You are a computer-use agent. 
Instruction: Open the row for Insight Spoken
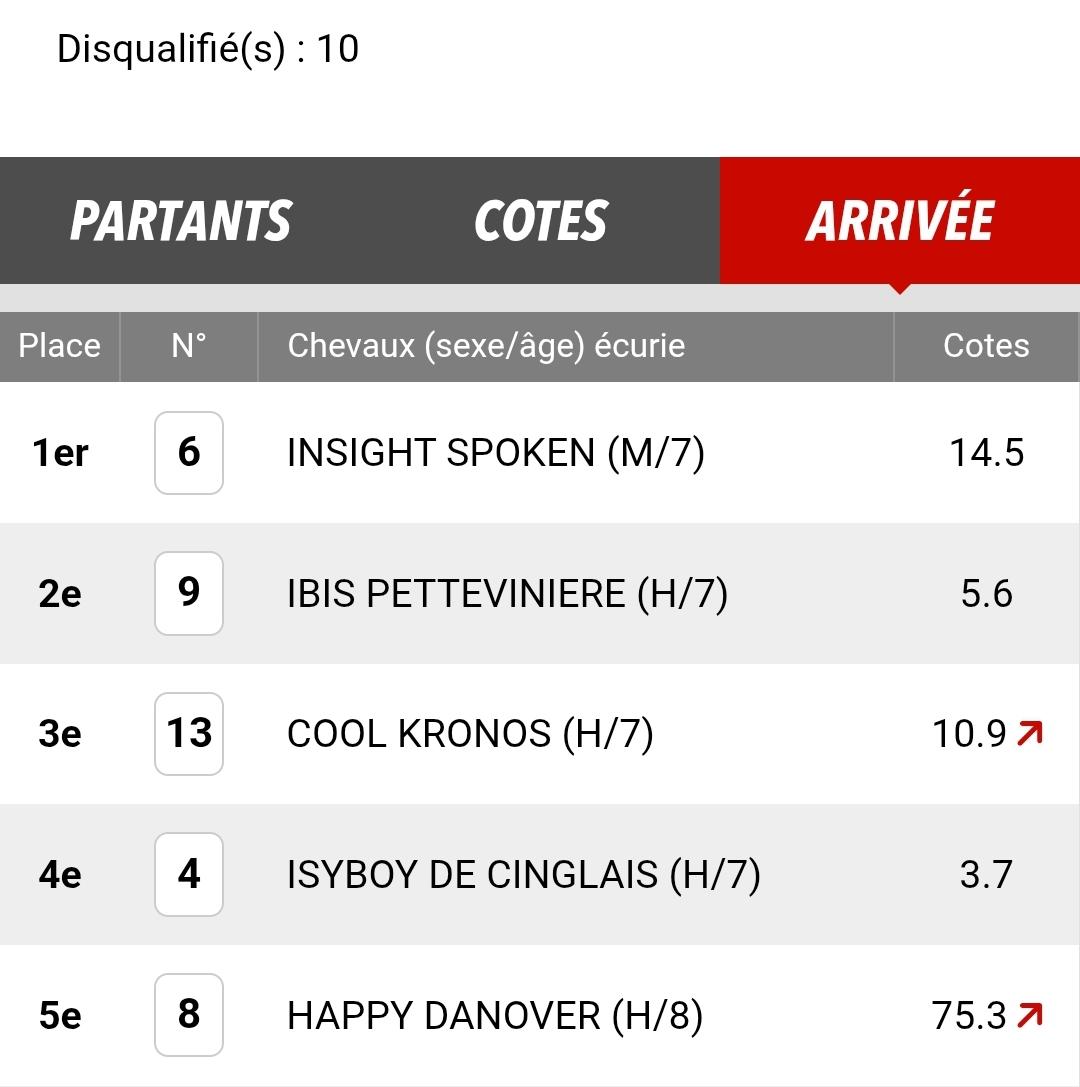(495, 453)
